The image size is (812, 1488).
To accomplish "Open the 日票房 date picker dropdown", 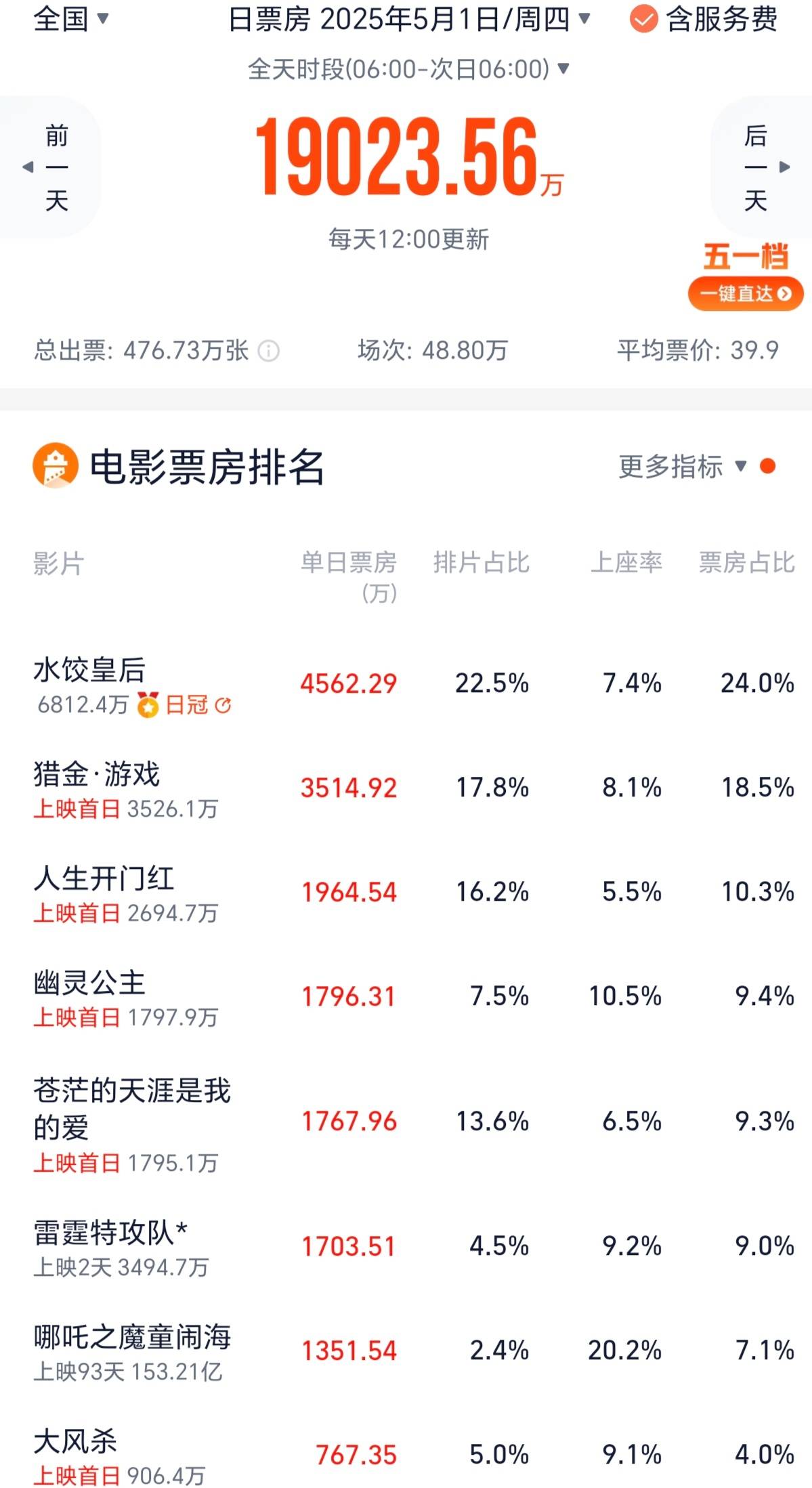I will [409, 20].
